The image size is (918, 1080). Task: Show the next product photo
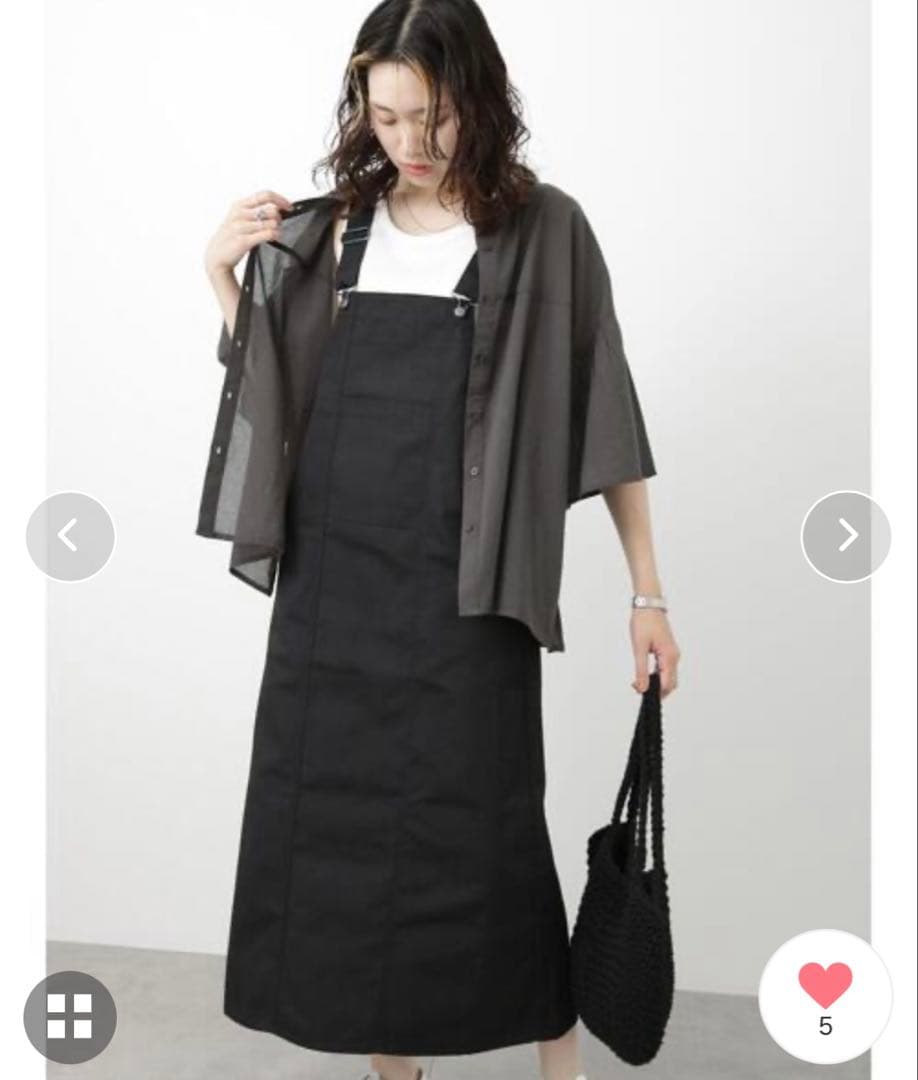click(x=846, y=536)
